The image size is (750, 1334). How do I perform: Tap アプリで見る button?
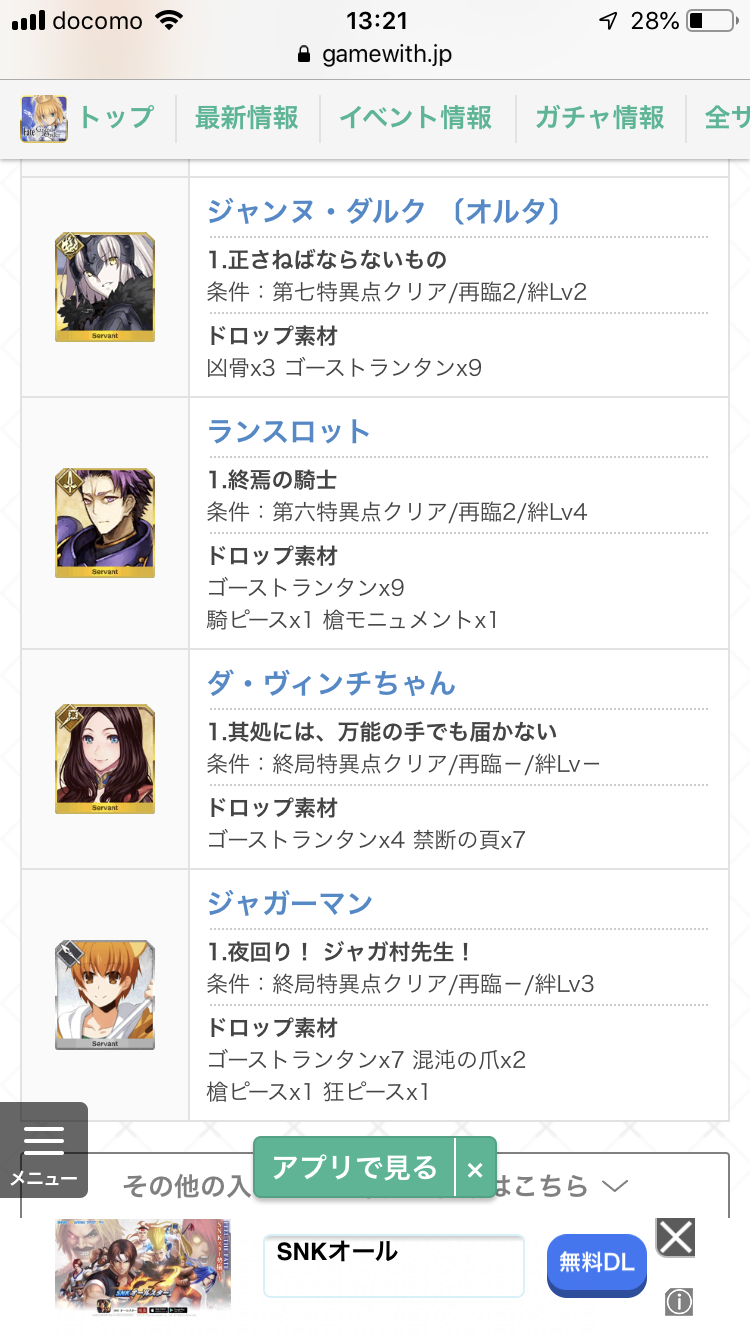tap(355, 1167)
